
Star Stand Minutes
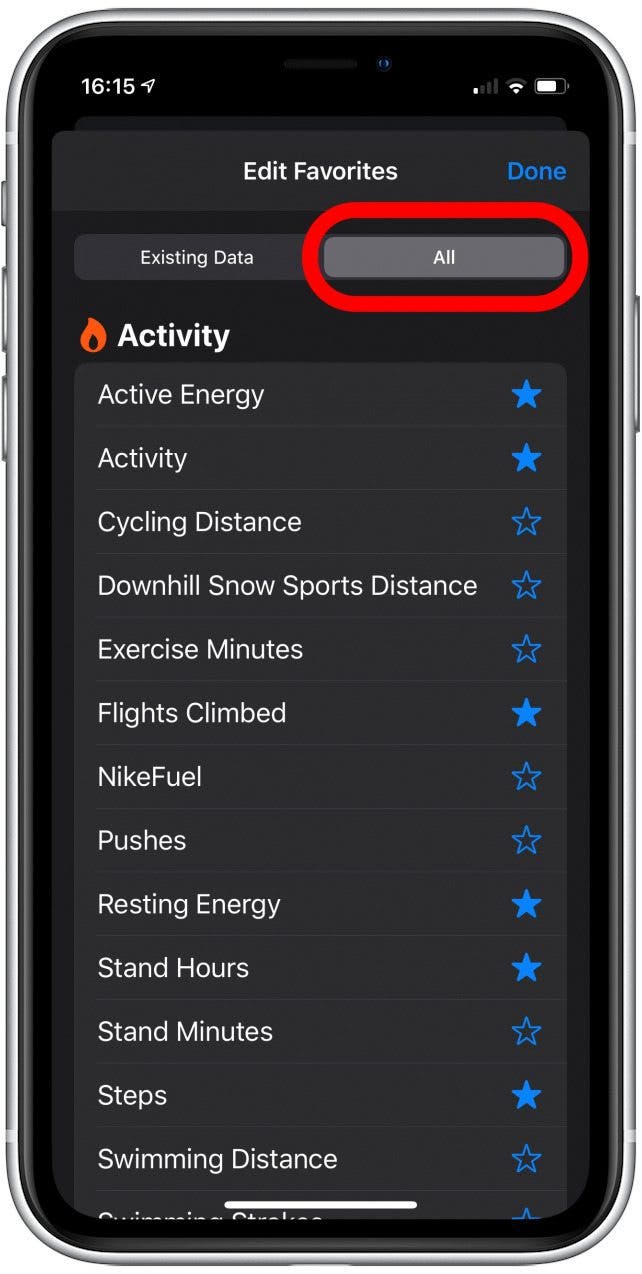tap(526, 1031)
